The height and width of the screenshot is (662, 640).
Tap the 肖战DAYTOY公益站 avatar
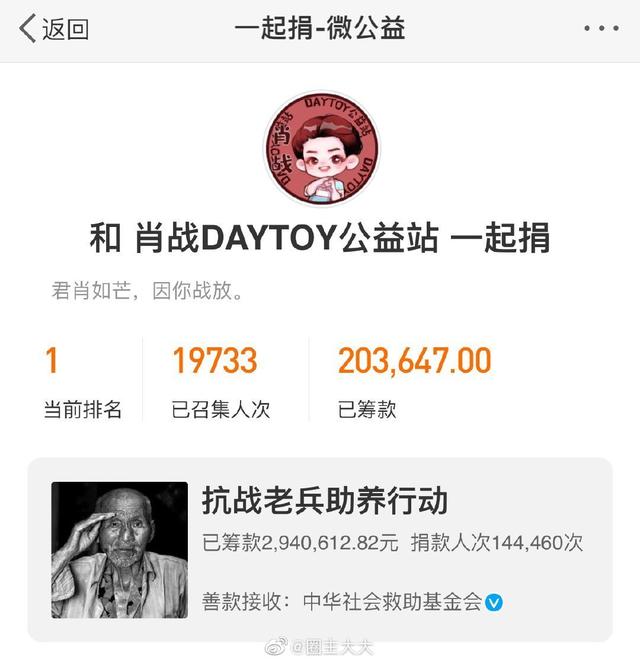321,148
